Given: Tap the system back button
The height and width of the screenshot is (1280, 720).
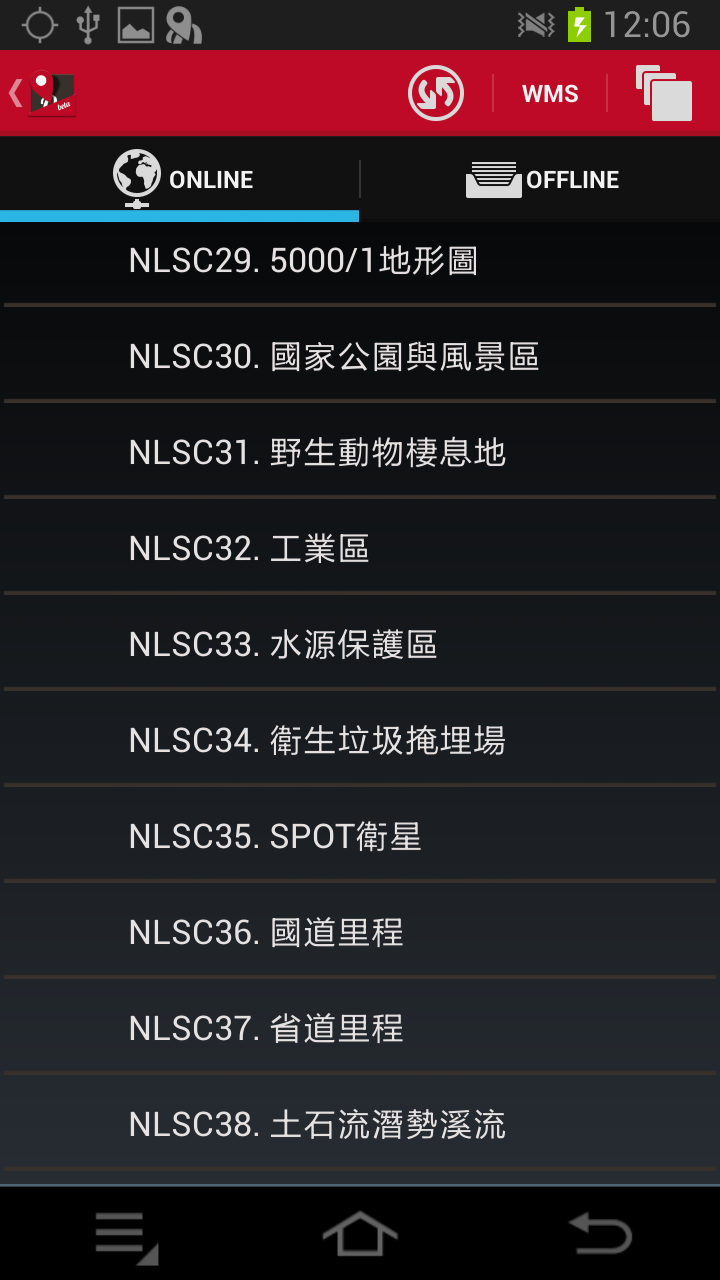Looking at the screenshot, I should pos(600,1234).
